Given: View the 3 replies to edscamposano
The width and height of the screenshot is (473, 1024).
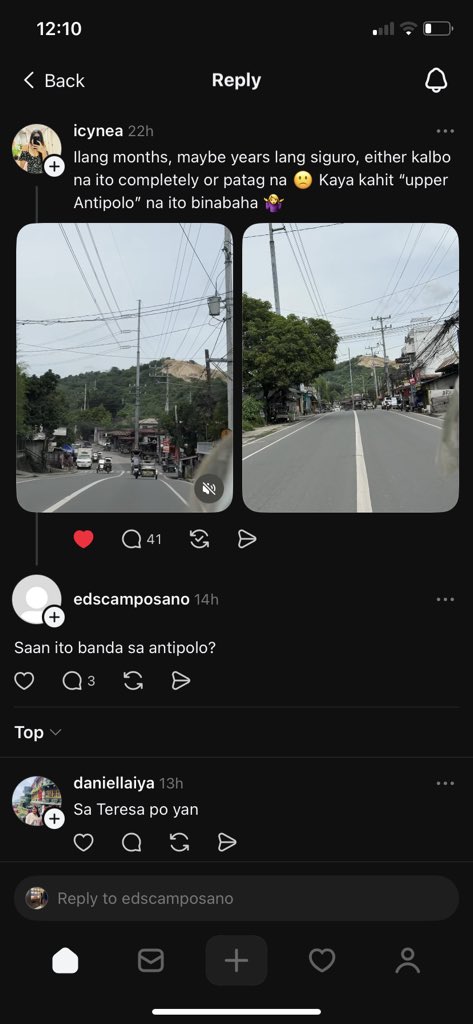Looking at the screenshot, I should click(x=78, y=681).
